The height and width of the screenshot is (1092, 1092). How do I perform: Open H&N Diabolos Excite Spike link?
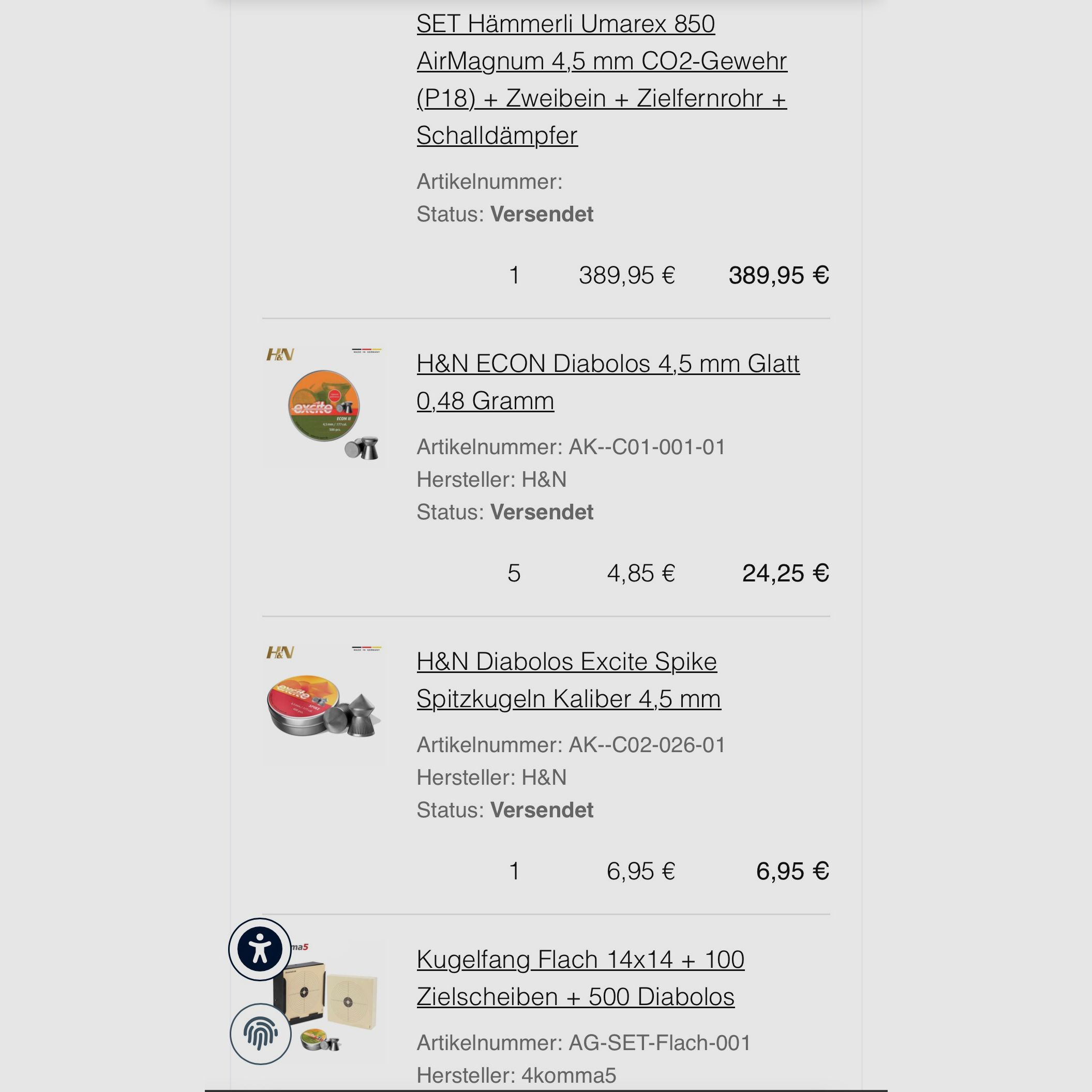point(568,679)
